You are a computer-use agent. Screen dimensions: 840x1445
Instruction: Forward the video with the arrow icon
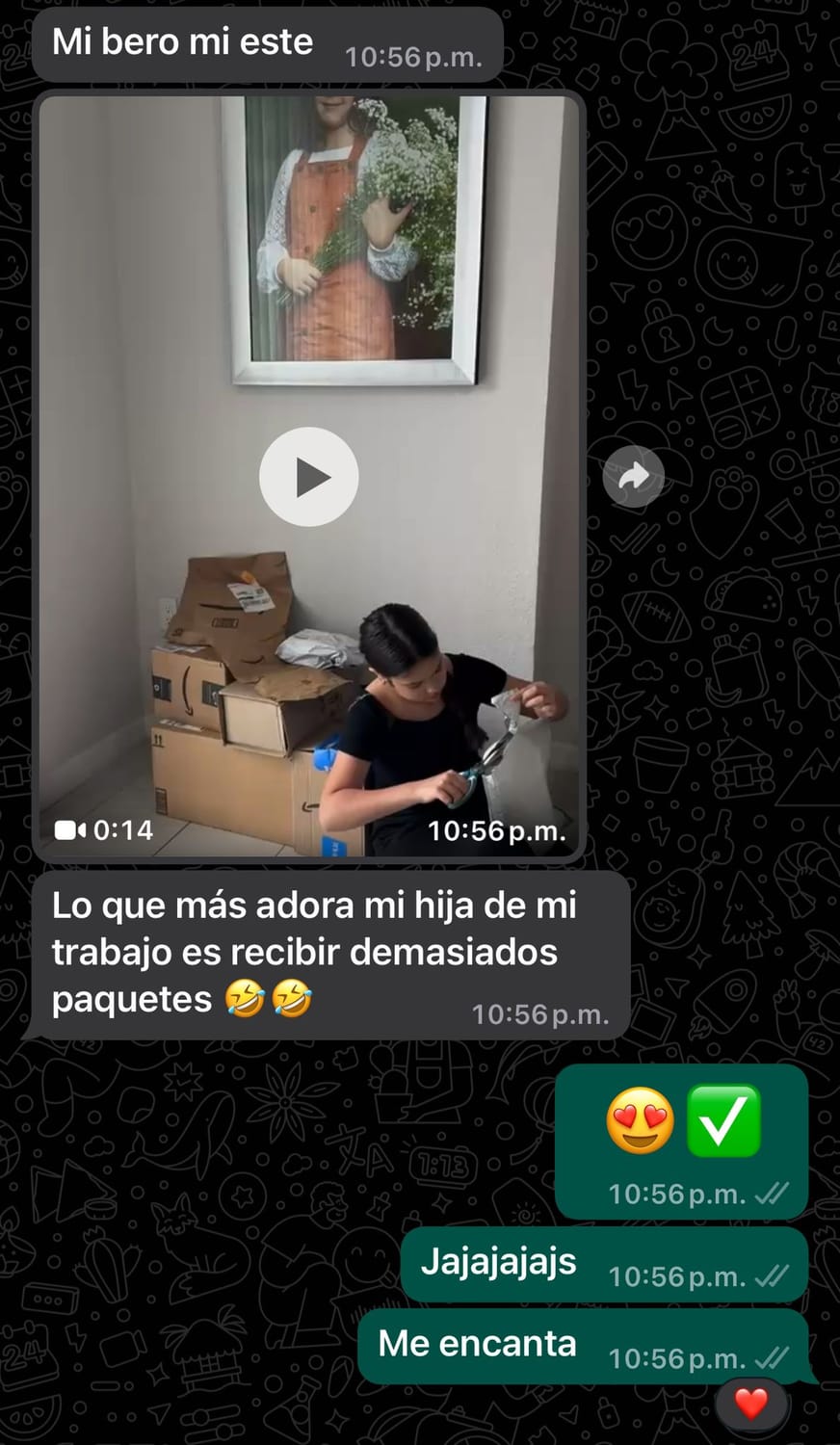(x=633, y=476)
